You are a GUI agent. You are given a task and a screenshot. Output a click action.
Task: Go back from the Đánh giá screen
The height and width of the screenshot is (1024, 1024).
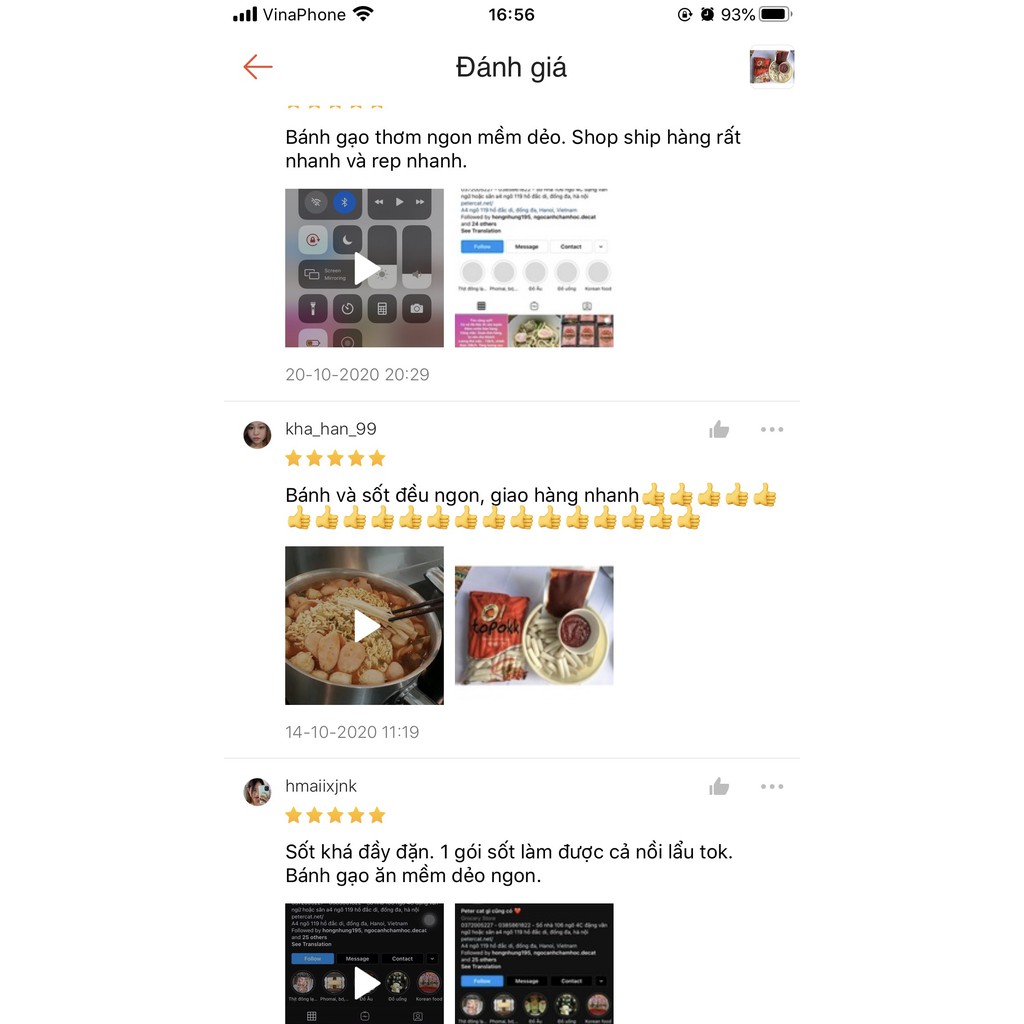tap(258, 67)
